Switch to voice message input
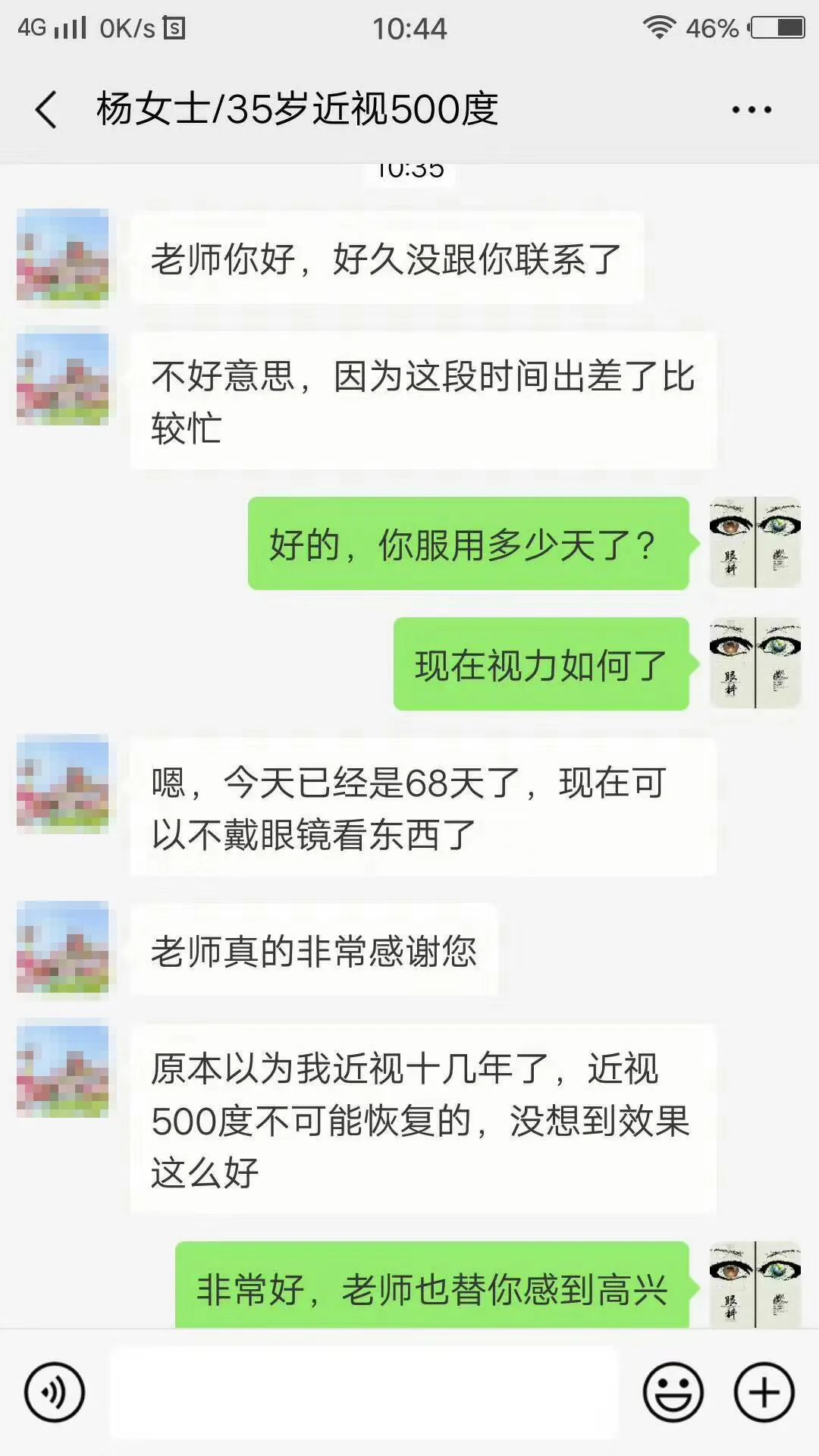The image size is (819, 1456). (54, 1392)
